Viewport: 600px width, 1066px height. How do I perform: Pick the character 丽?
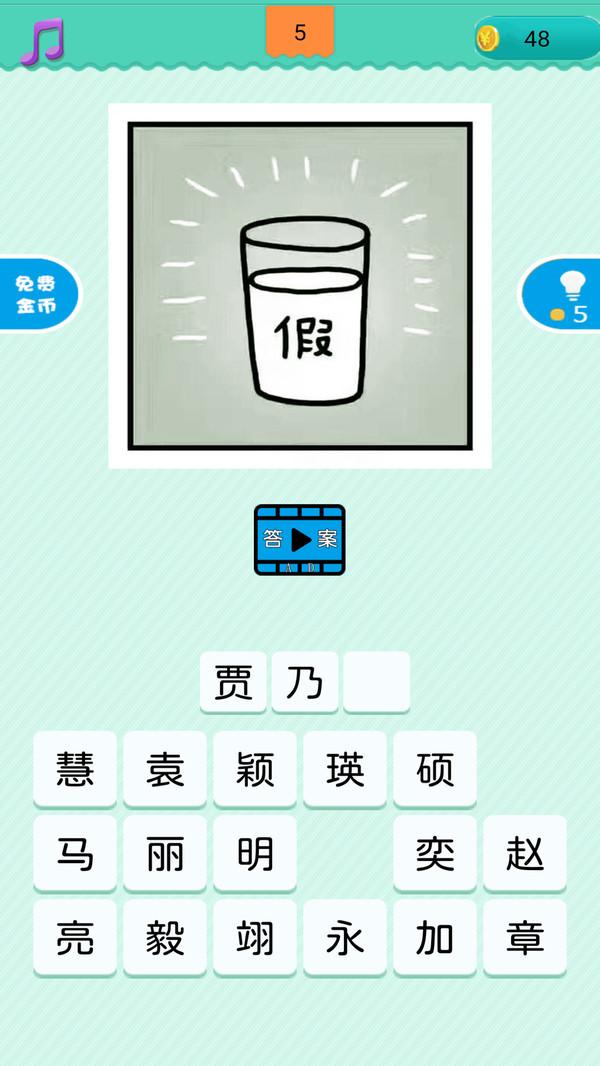tap(165, 854)
